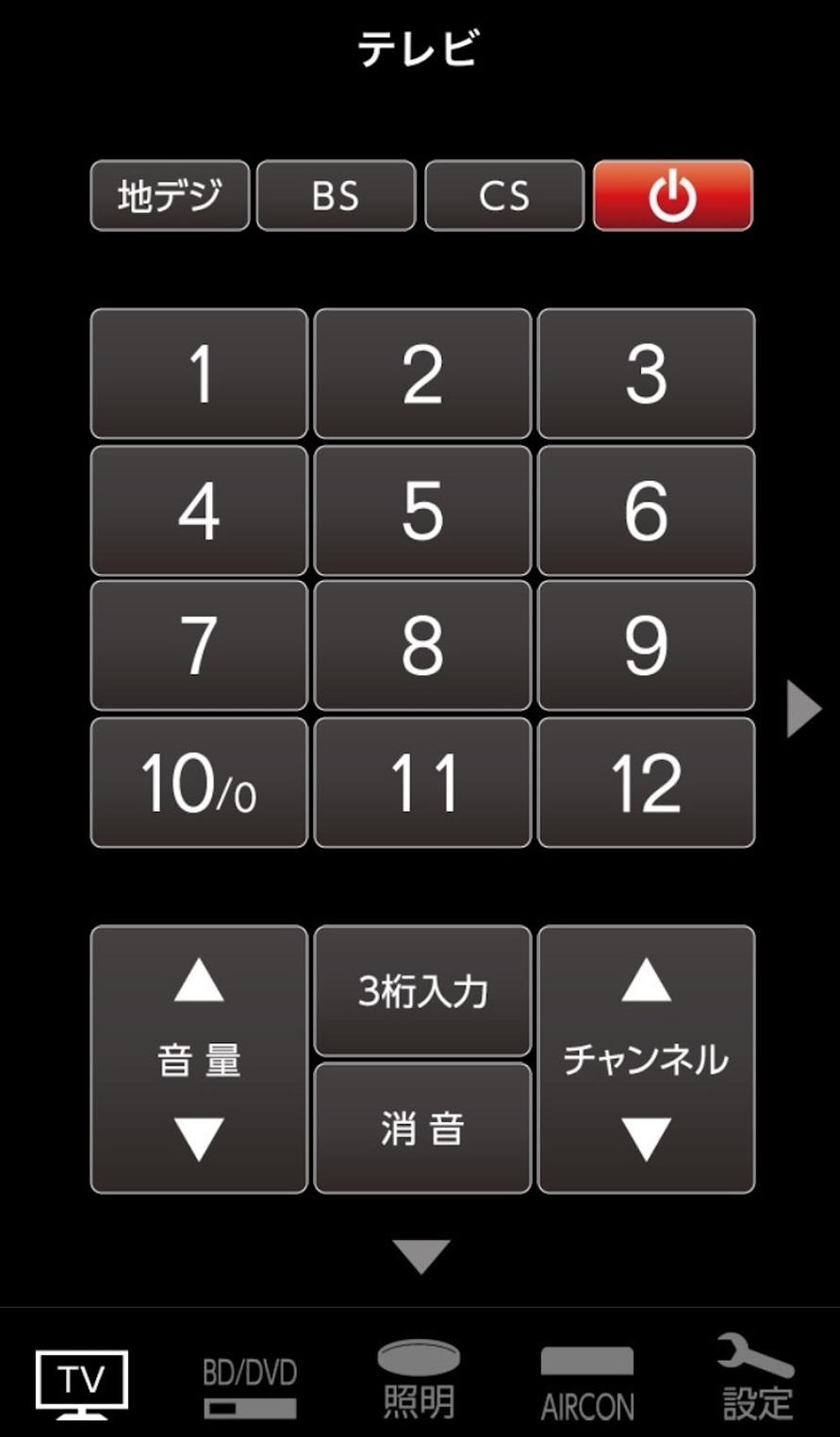840x1437 pixels.
Task: Switch to the 照明 lighting tab
Action: (419, 1381)
